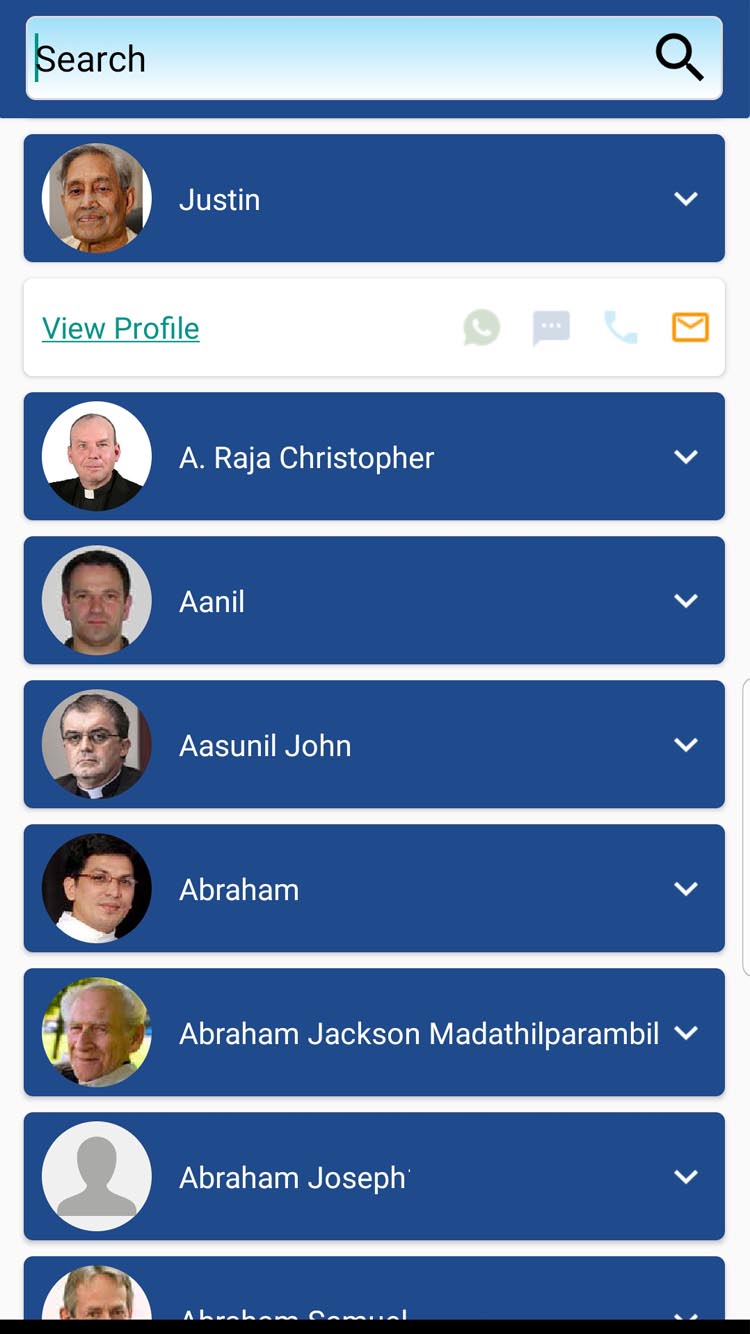Tap the magnifying glass search icon
Image resolution: width=750 pixels, height=1334 pixels.
(x=679, y=57)
